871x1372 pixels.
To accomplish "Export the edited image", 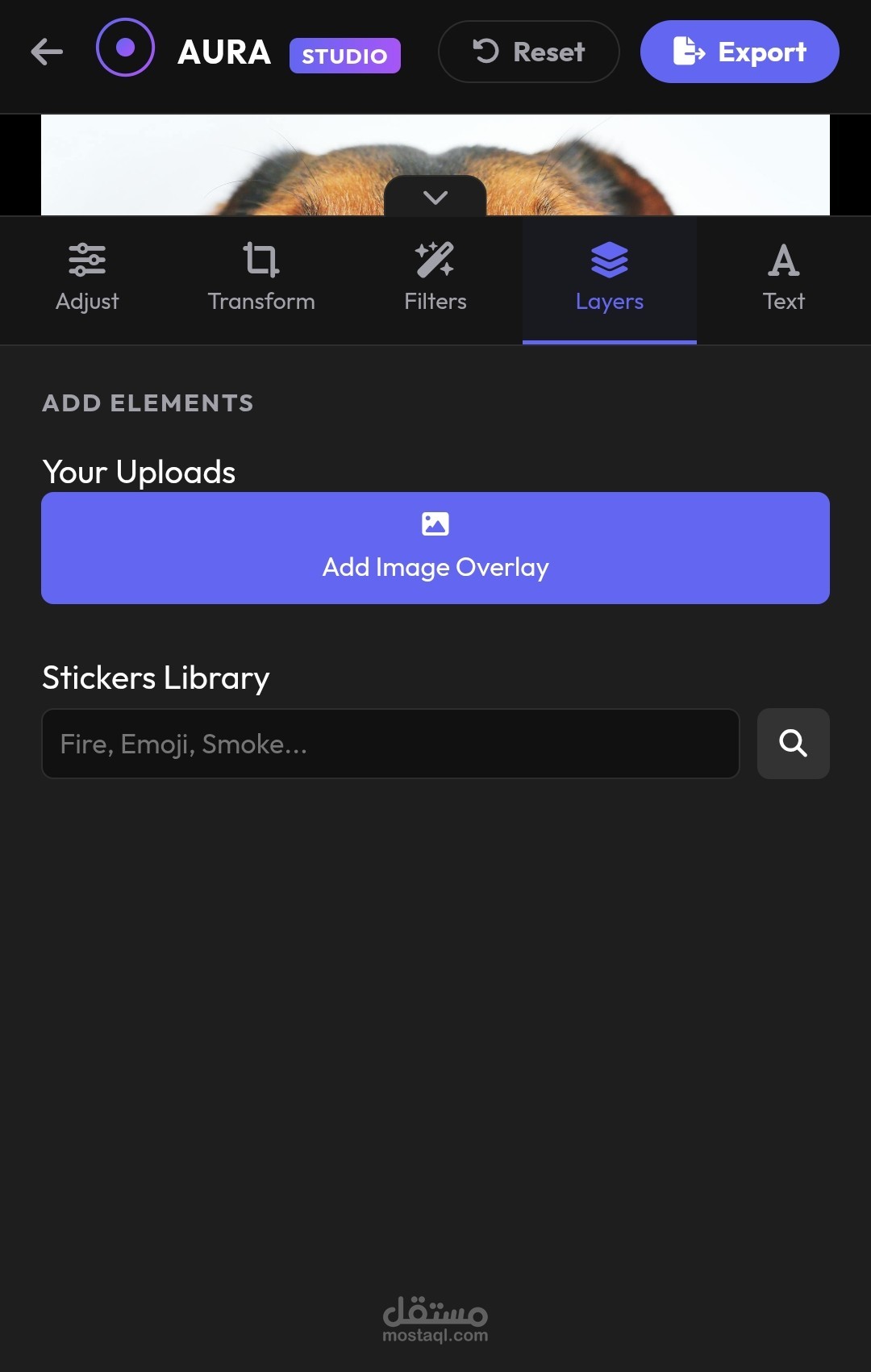I will pos(740,52).
